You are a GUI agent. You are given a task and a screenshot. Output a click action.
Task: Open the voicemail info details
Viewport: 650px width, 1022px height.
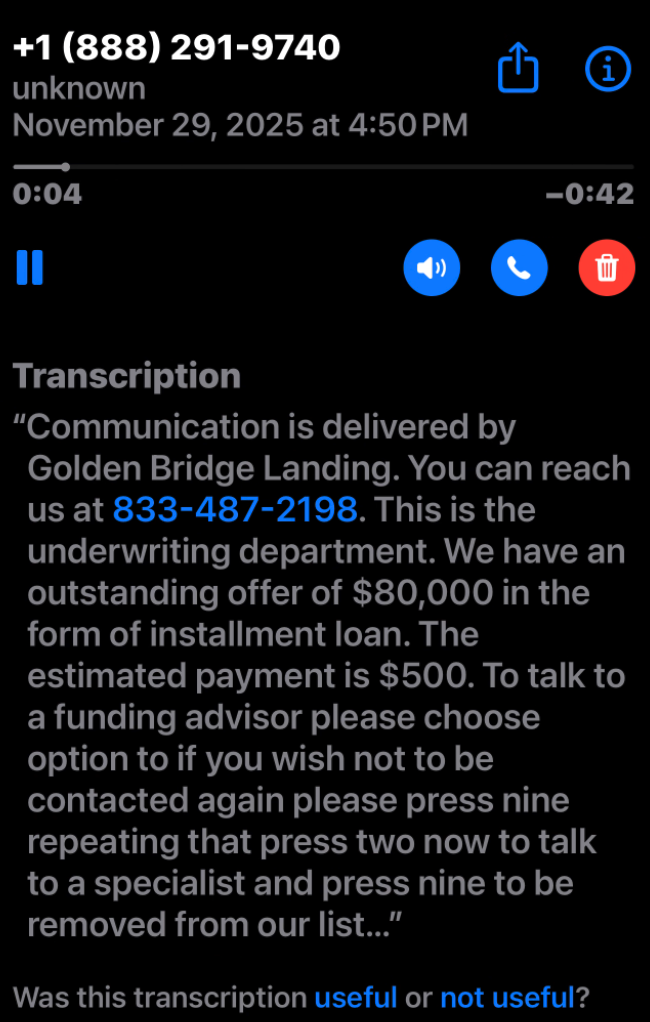pos(607,69)
